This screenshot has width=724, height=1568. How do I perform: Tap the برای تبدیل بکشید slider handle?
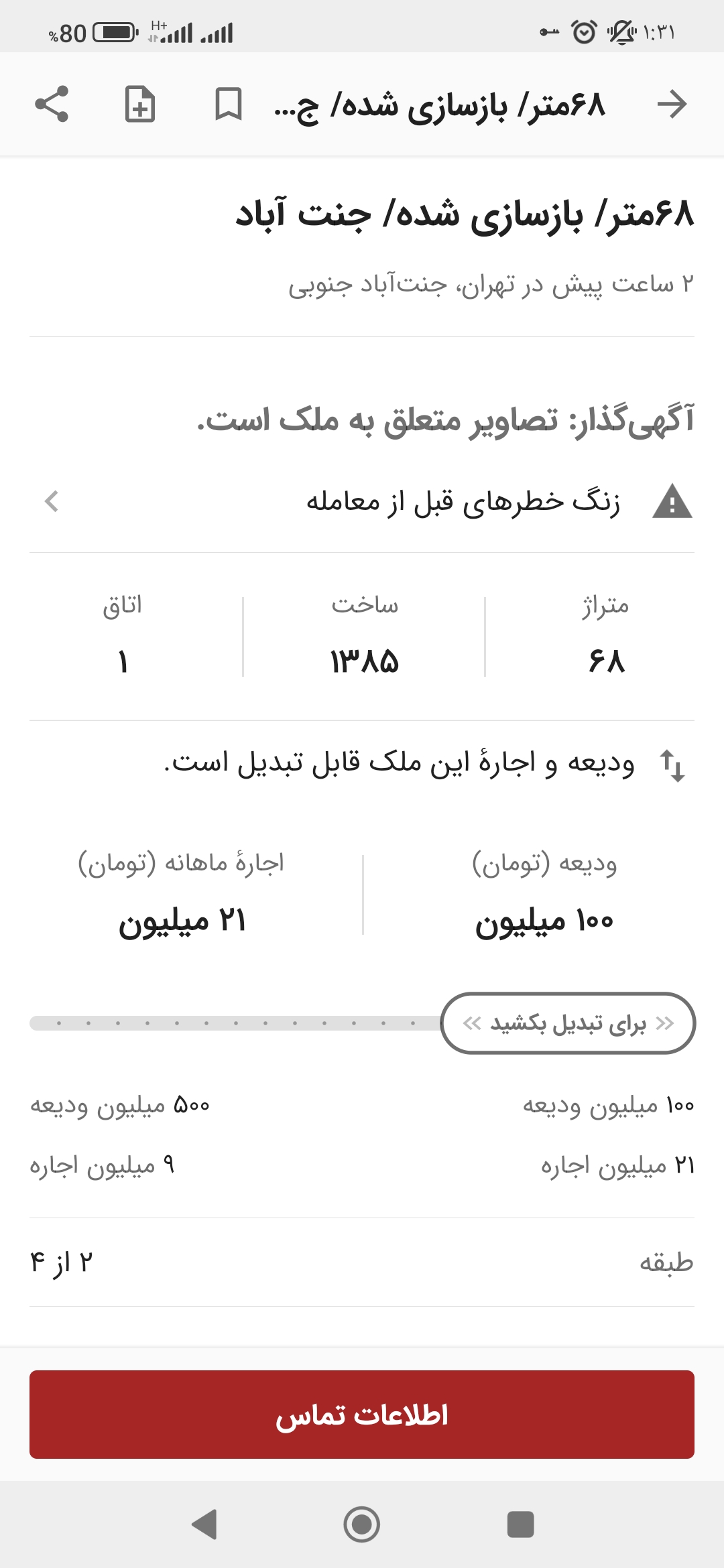[568, 1023]
